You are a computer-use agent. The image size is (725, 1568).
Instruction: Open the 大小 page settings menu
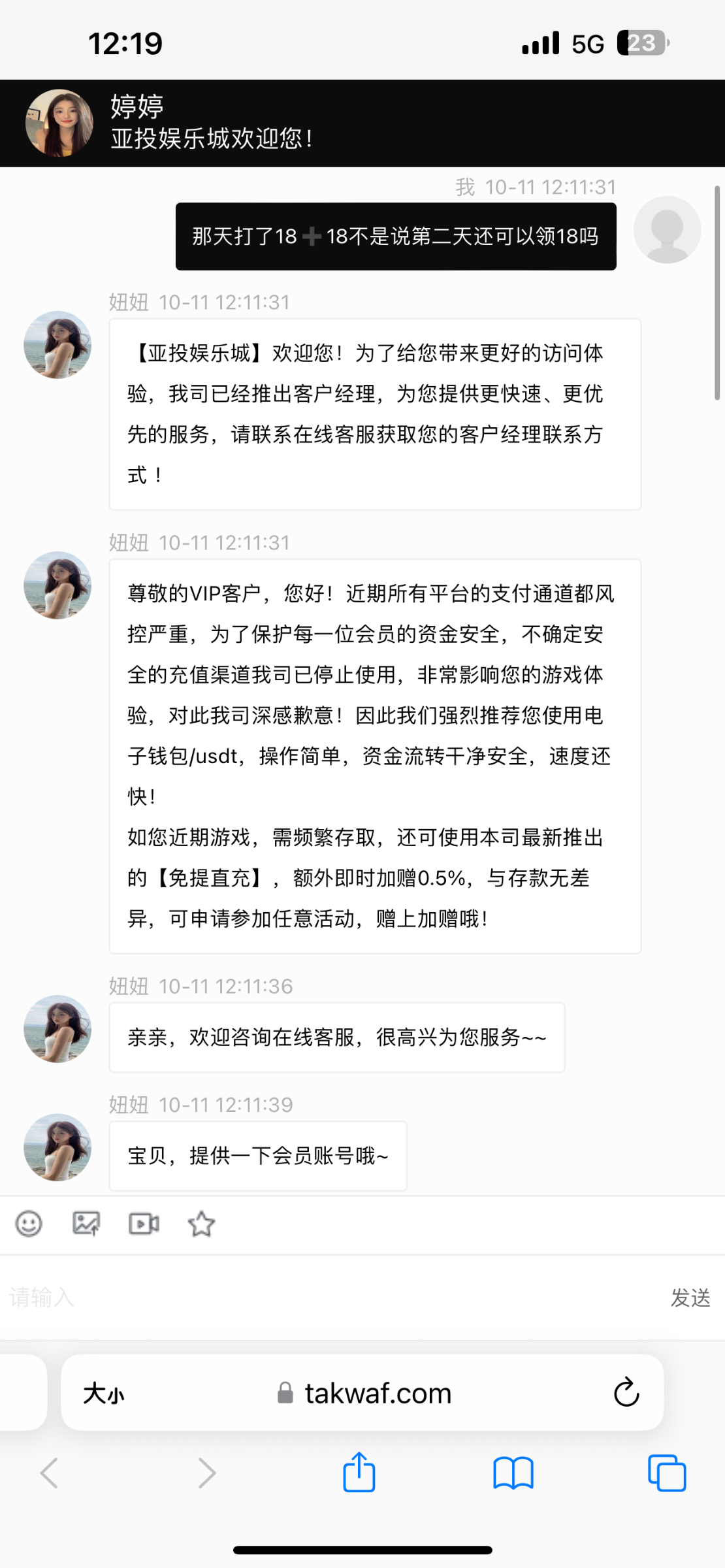pyautogui.click(x=104, y=1394)
